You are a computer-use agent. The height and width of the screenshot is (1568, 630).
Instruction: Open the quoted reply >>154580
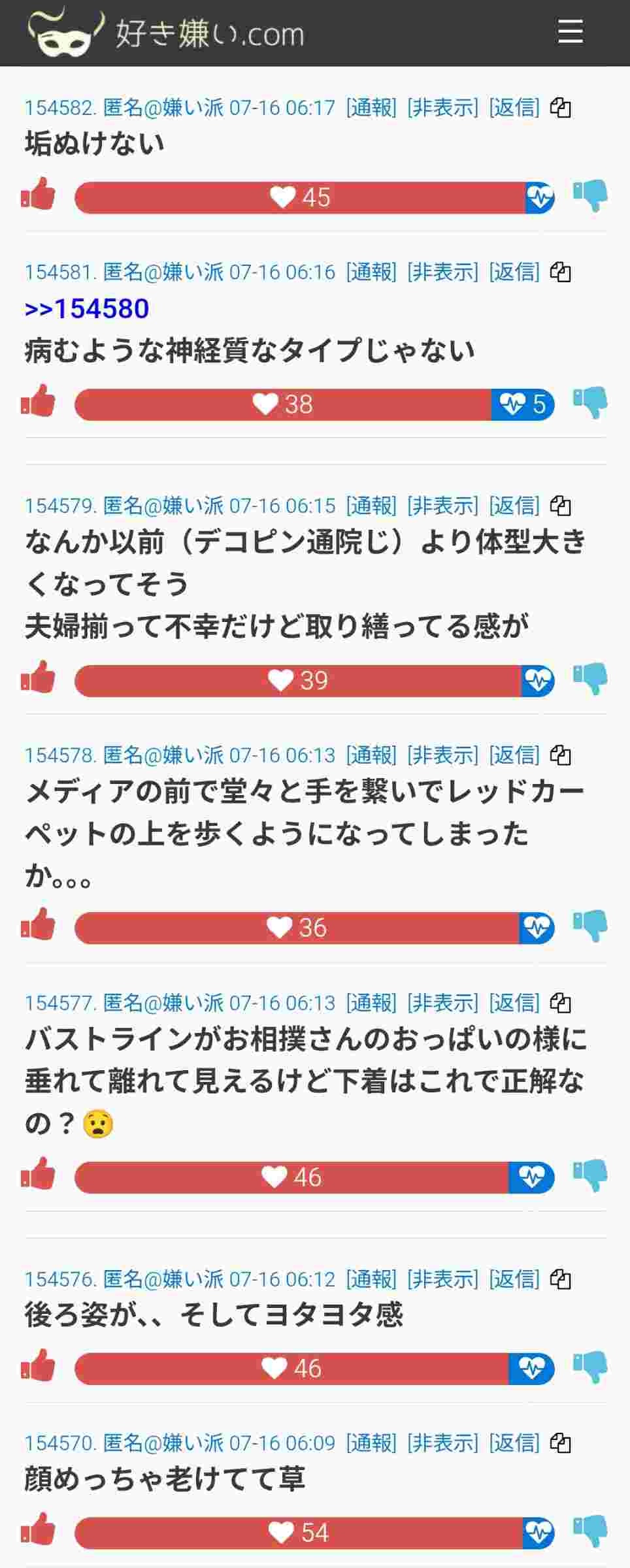tap(87, 308)
